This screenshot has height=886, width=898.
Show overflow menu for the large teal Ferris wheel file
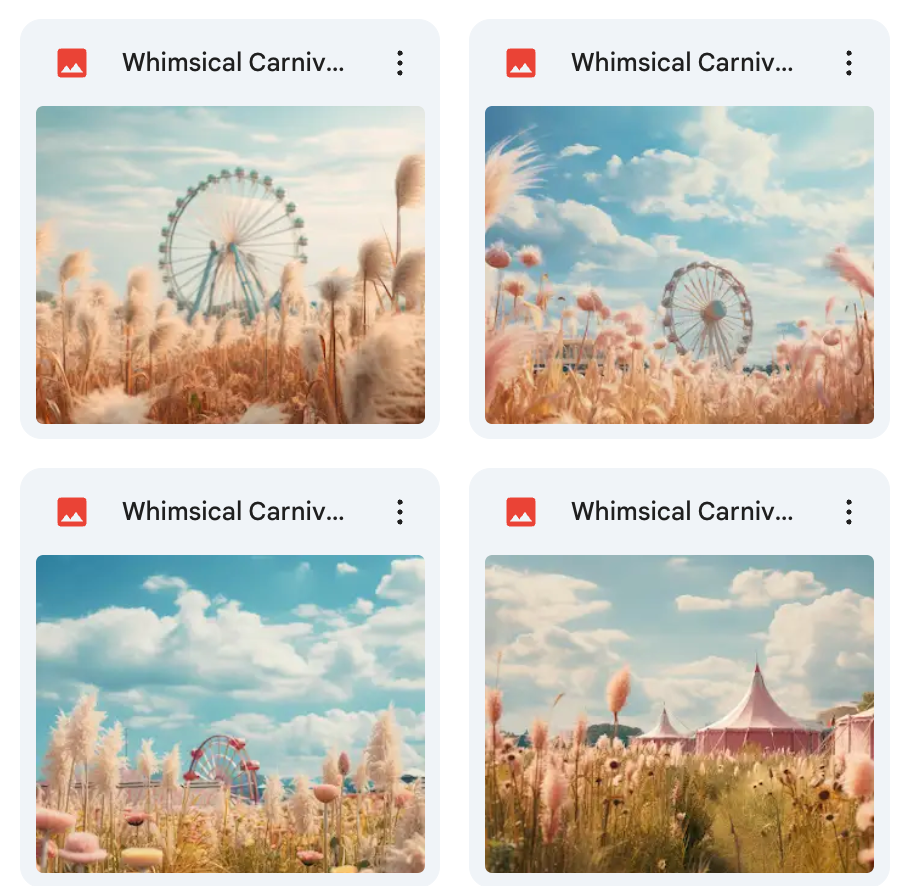pyautogui.click(x=399, y=63)
